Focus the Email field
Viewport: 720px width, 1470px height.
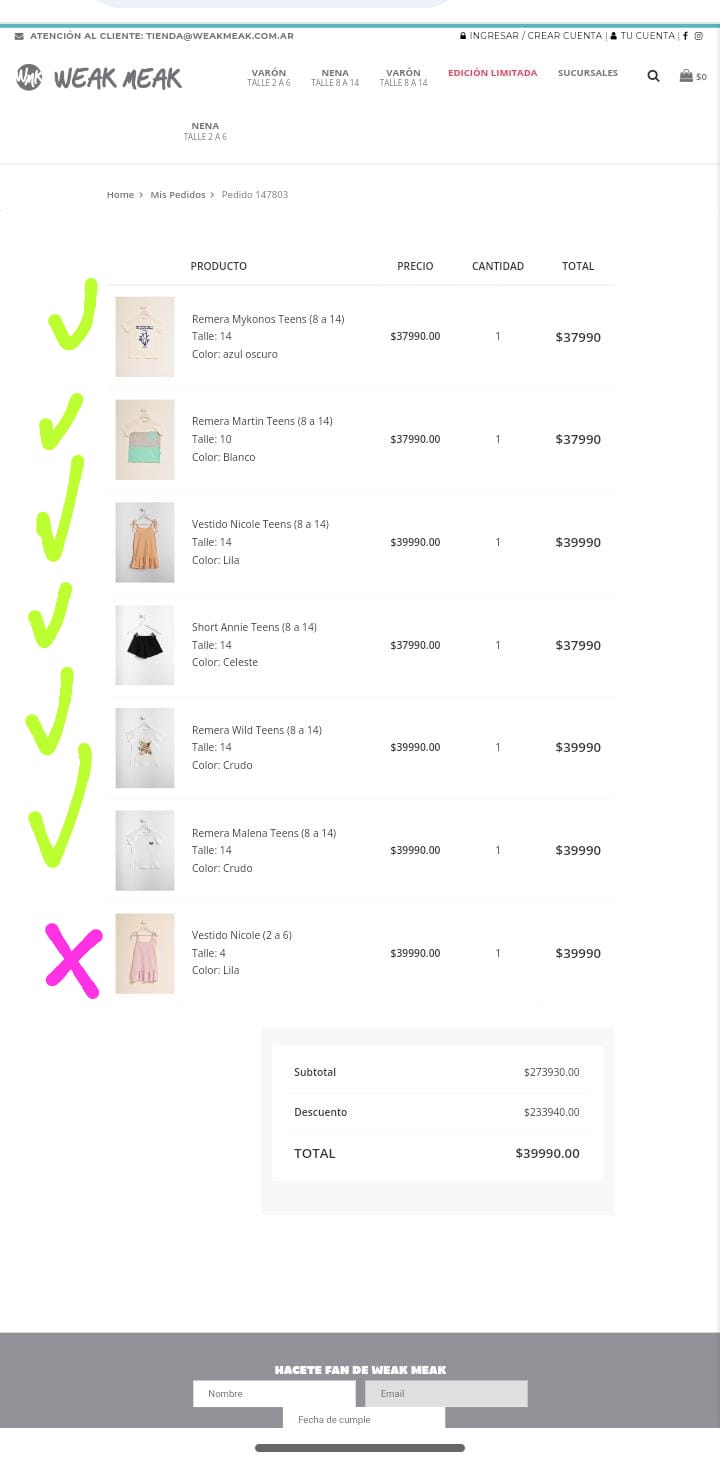tap(446, 1393)
